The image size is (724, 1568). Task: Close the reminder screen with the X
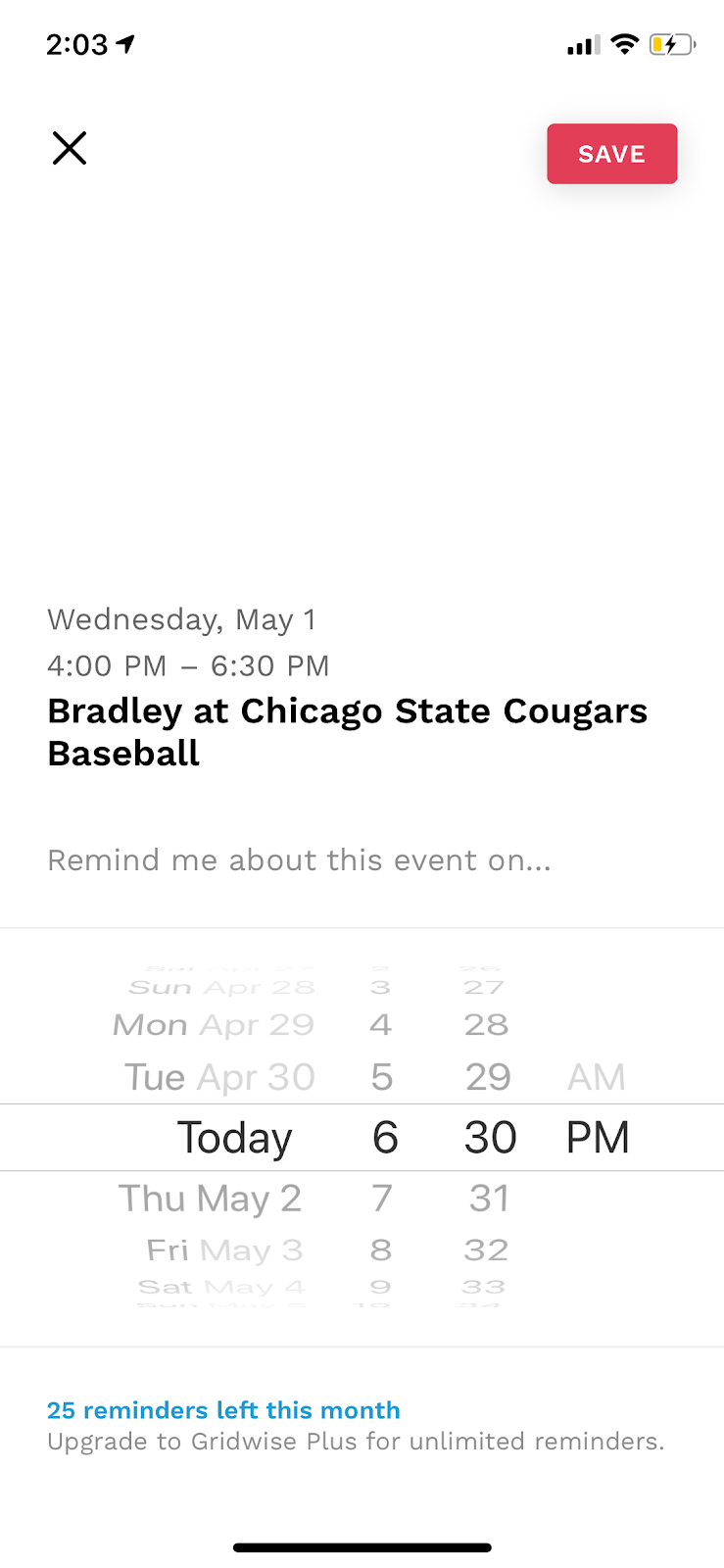click(70, 149)
